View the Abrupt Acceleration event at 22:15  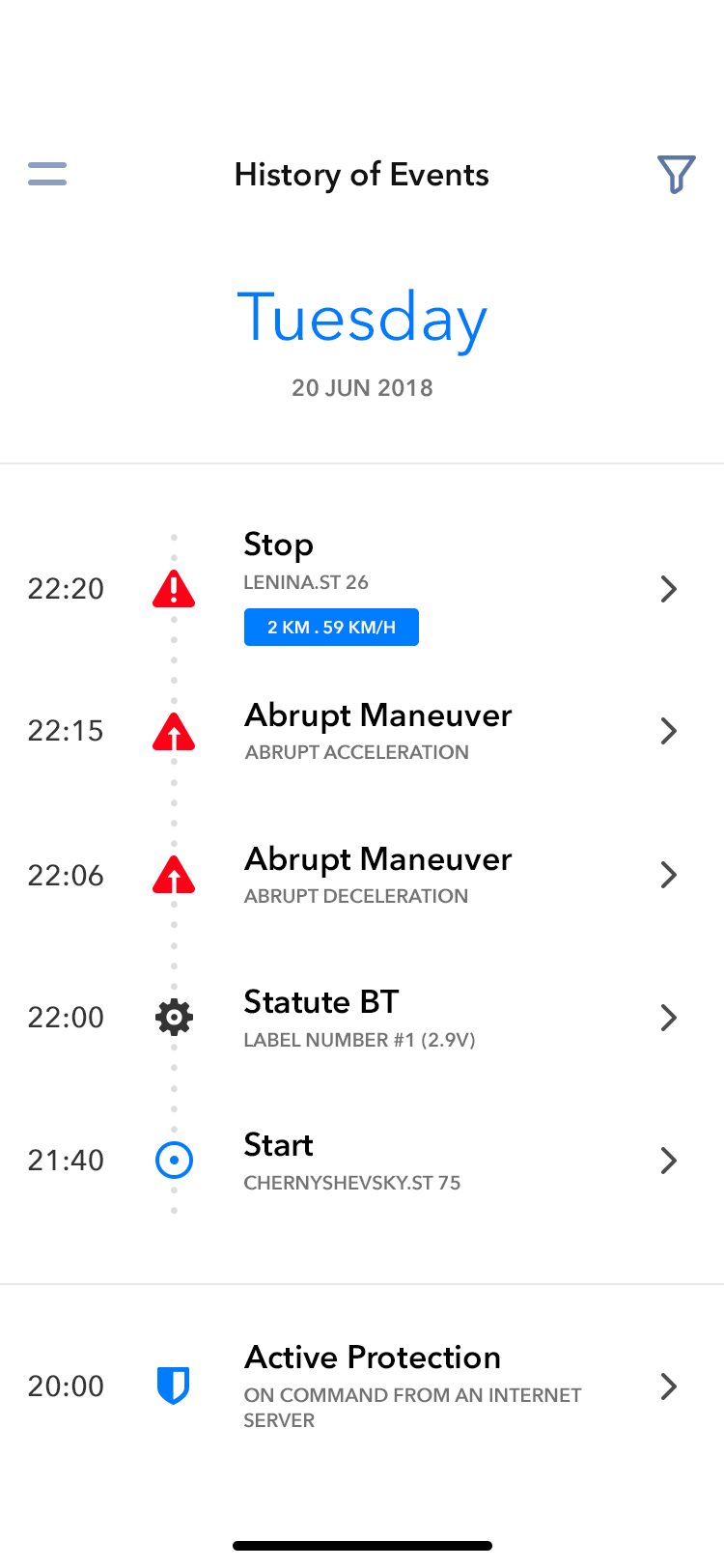362,732
